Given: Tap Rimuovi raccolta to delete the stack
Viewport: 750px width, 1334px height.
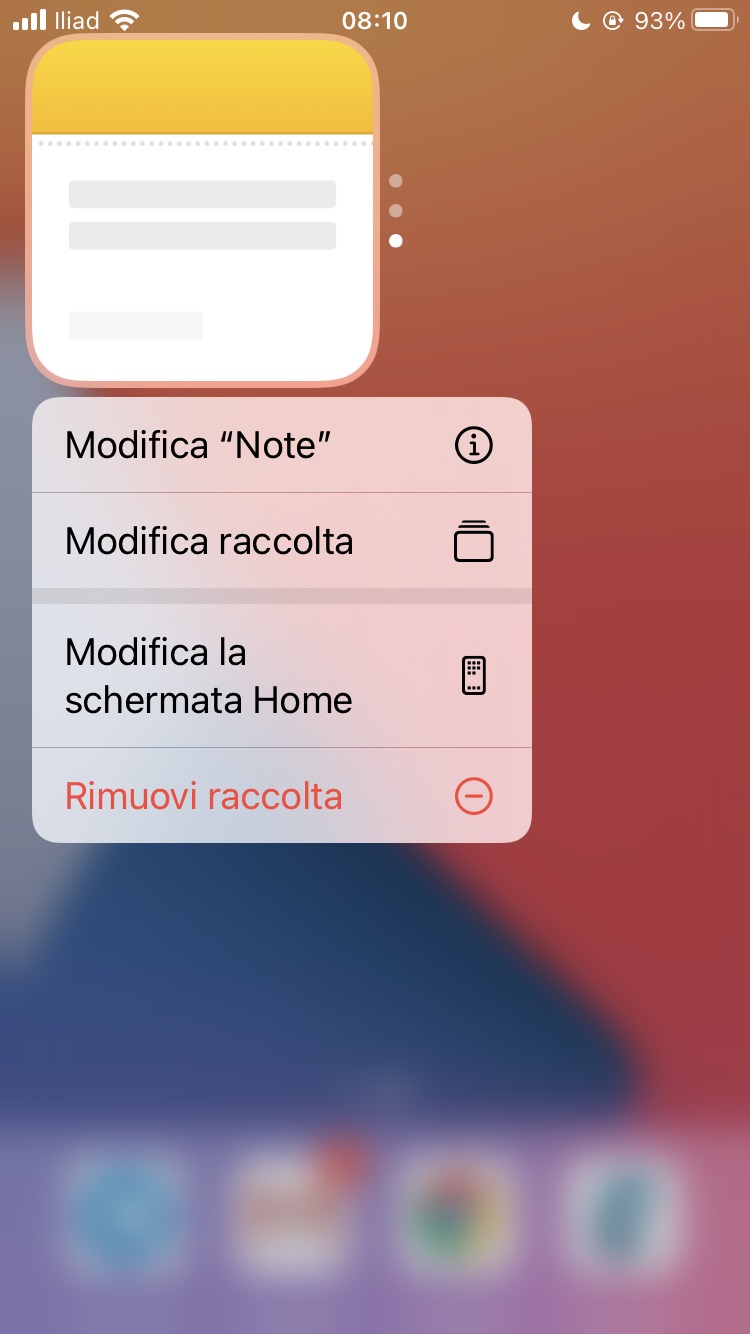Looking at the screenshot, I should tap(280, 796).
